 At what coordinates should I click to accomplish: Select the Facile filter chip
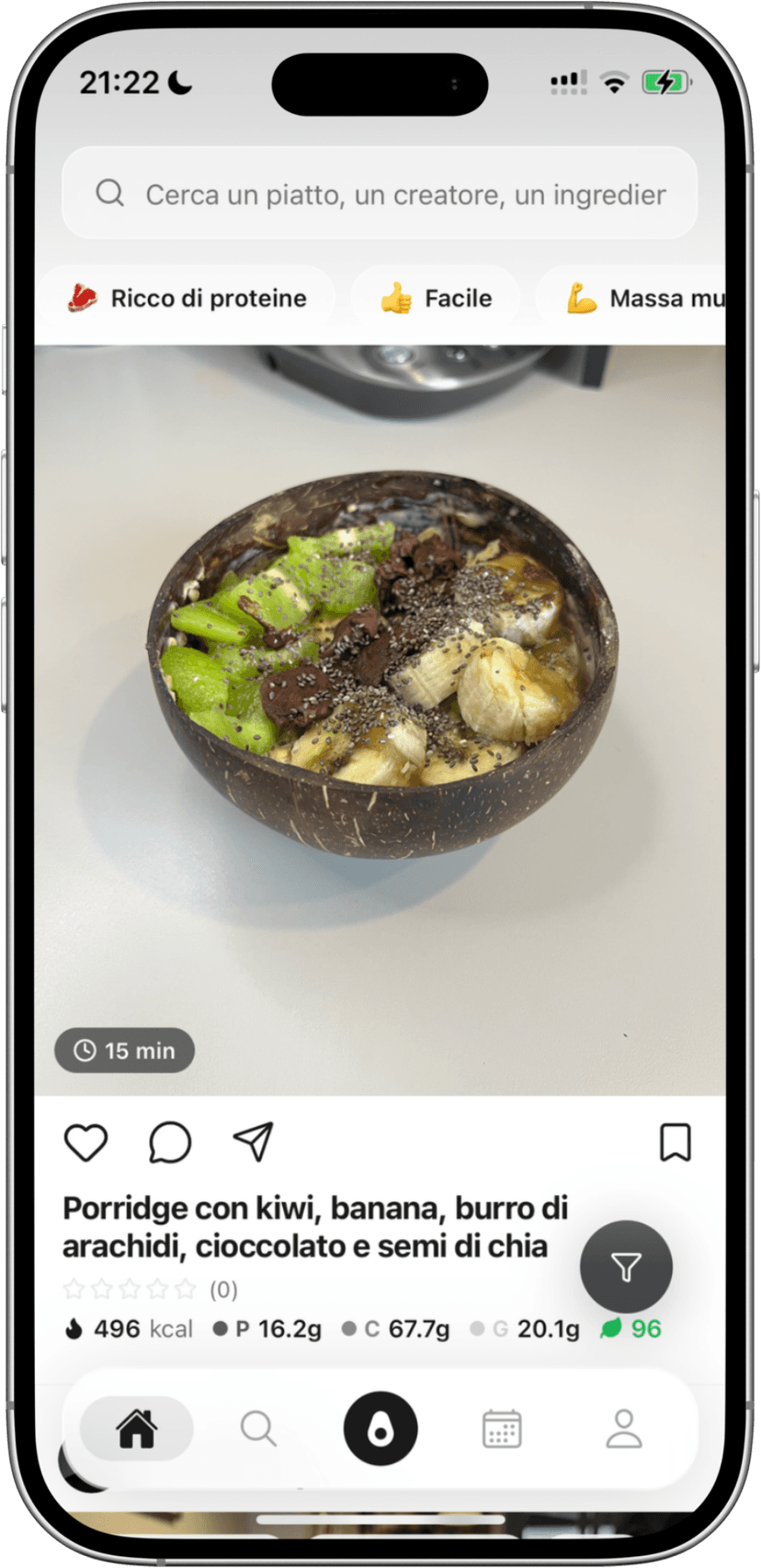(437, 298)
